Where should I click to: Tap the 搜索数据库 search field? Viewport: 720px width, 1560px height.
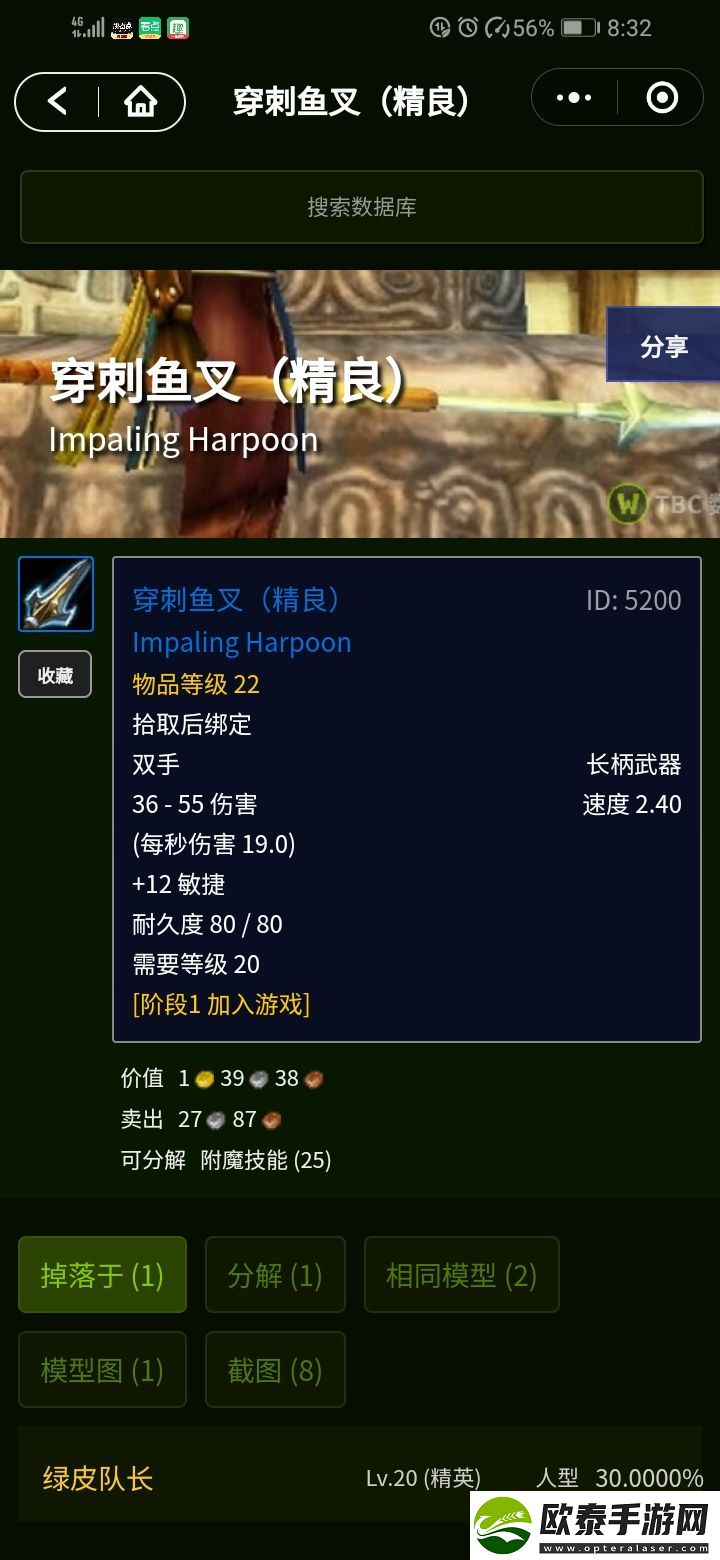click(x=360, y=207)
